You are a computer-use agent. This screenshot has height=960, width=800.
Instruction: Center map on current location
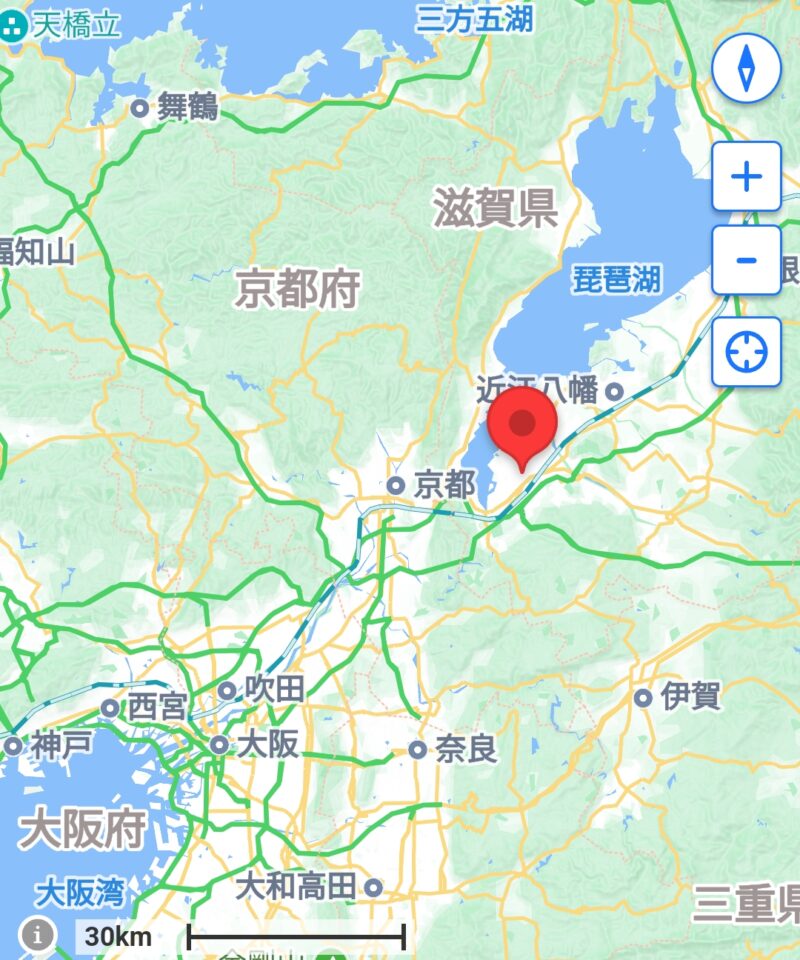(746, 352)
